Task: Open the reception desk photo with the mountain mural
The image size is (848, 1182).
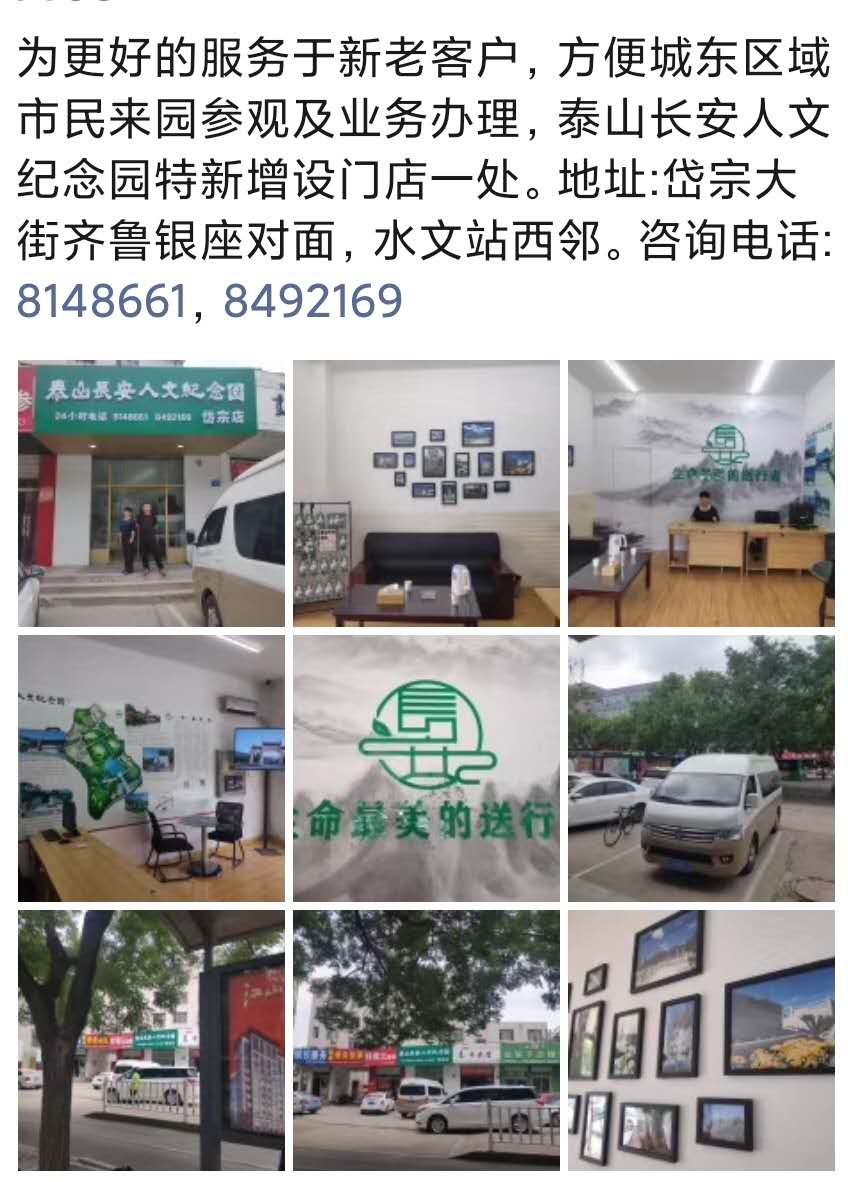Action: coord(701,493)
